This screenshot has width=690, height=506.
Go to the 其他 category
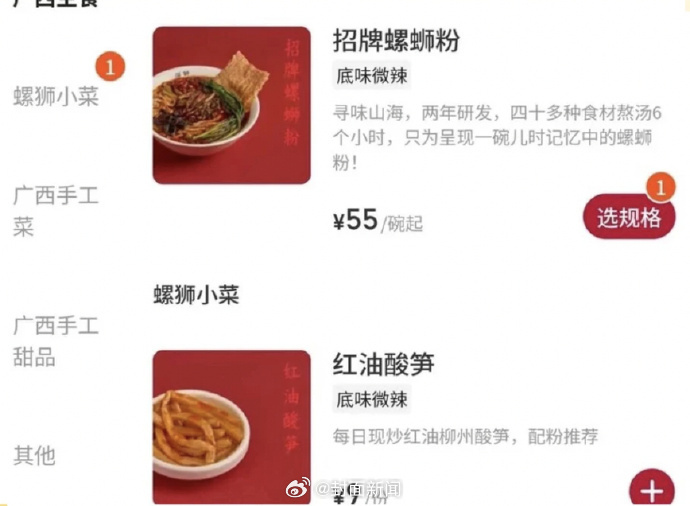pyautogui.click(x=34, y=455)
